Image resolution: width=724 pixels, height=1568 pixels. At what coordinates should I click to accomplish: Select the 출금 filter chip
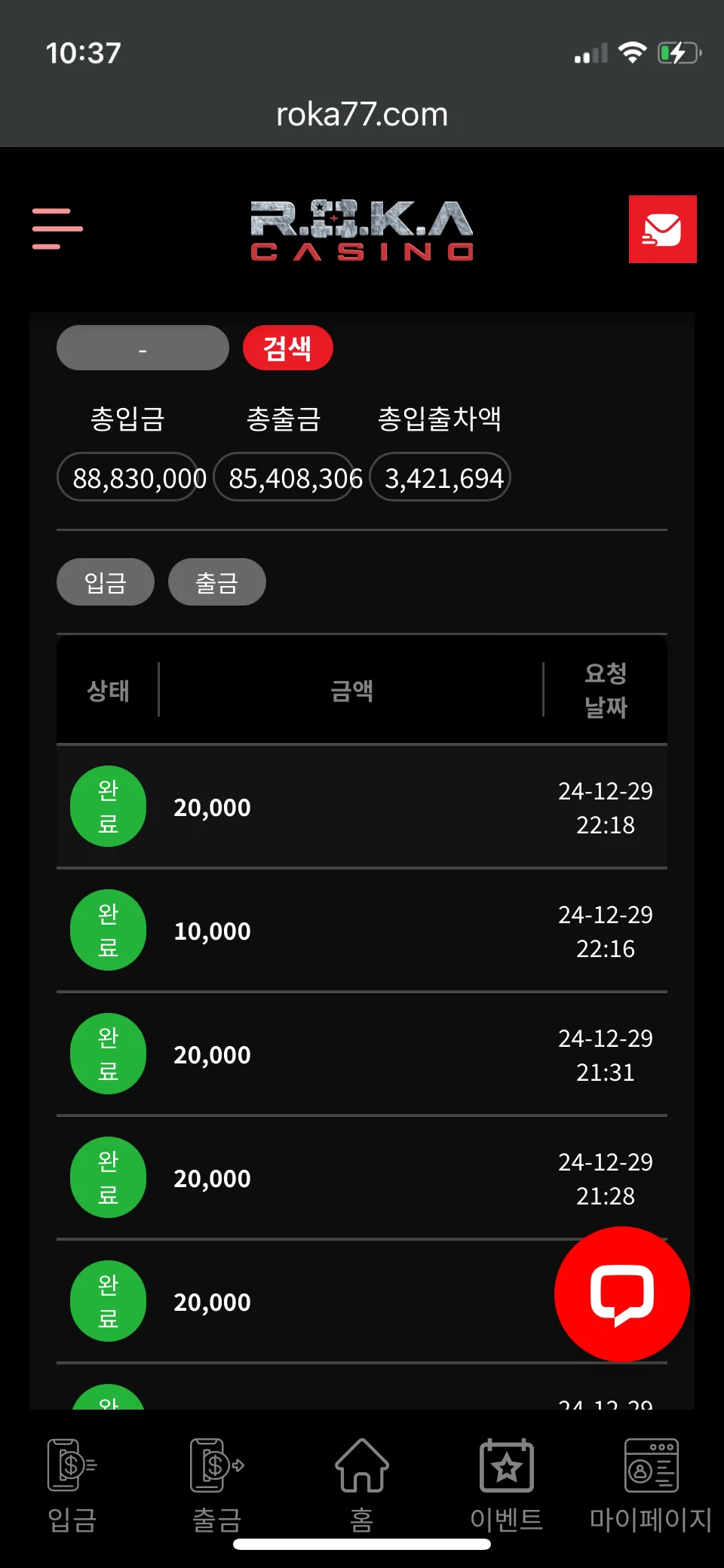click(x=217, y=581)
